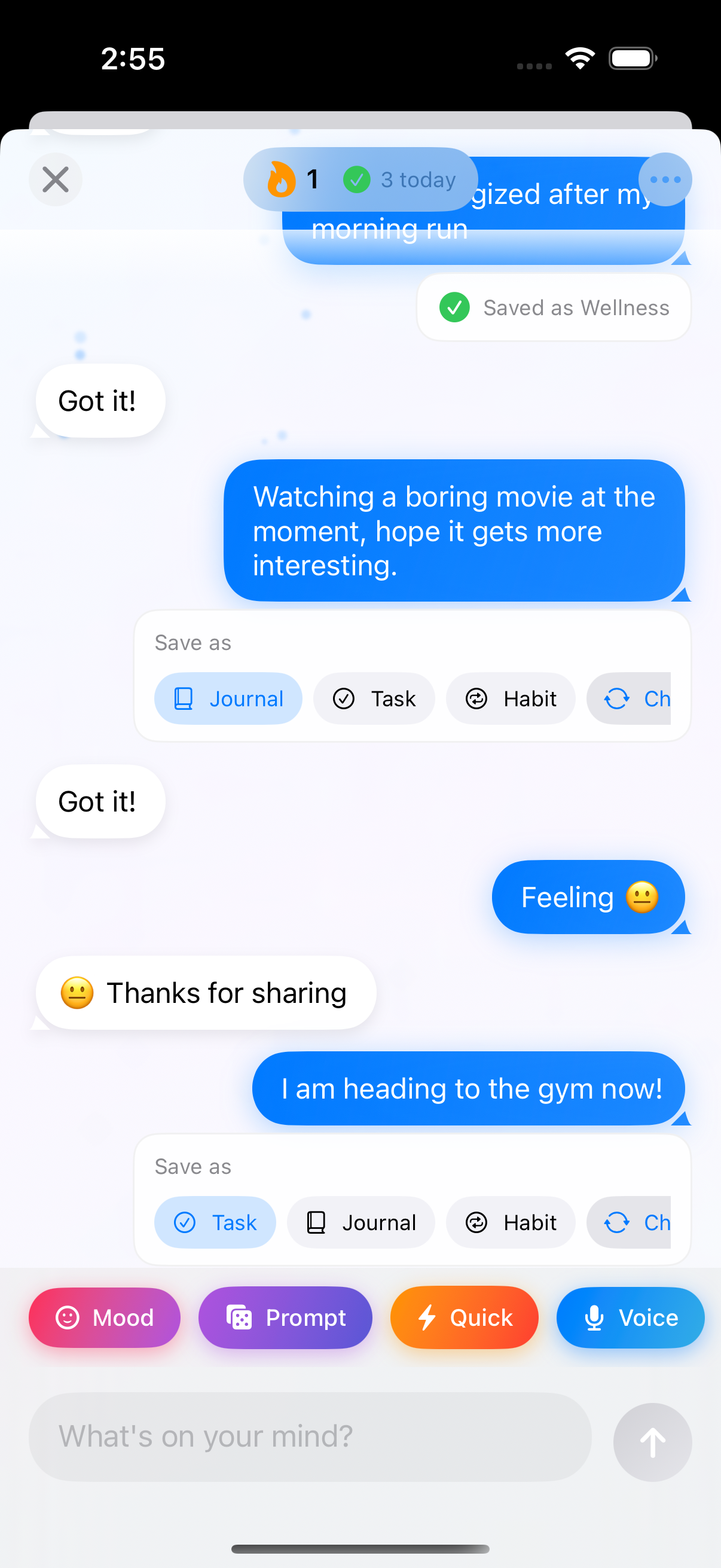
Task: Open Quick entry options
Action: (465, 1318)
